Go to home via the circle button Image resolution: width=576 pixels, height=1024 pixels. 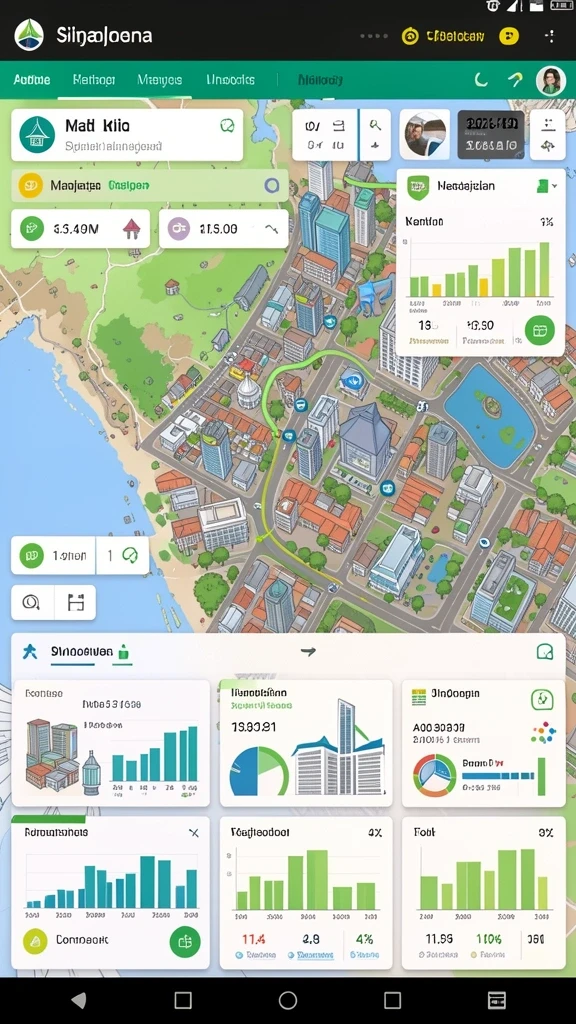coord(288,1000)
